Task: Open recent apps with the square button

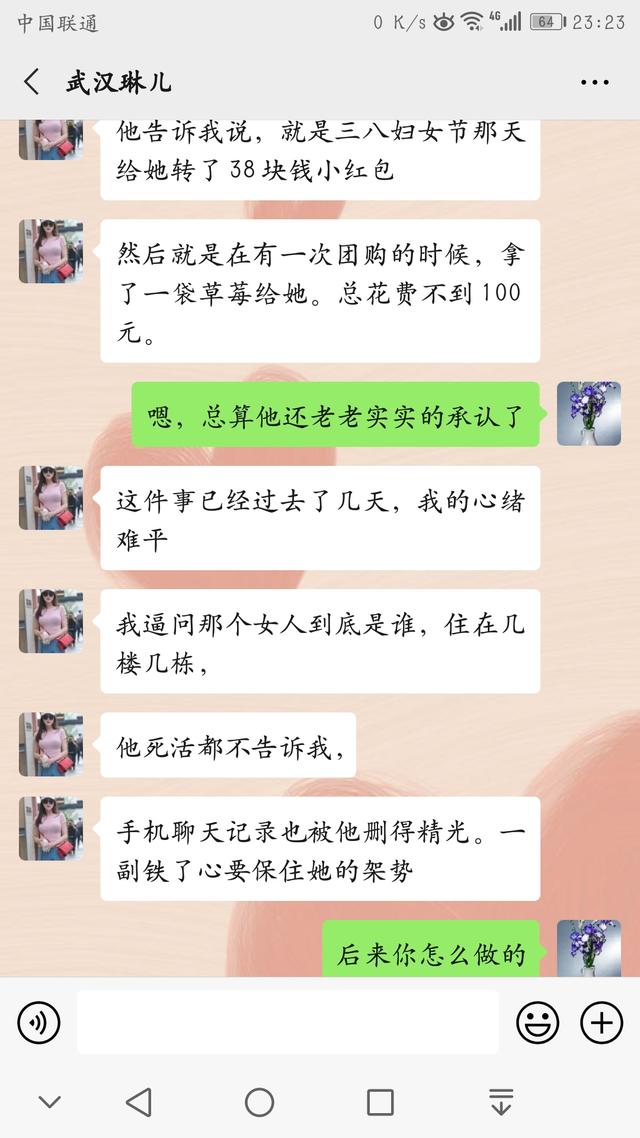Action: point(380,1102)
